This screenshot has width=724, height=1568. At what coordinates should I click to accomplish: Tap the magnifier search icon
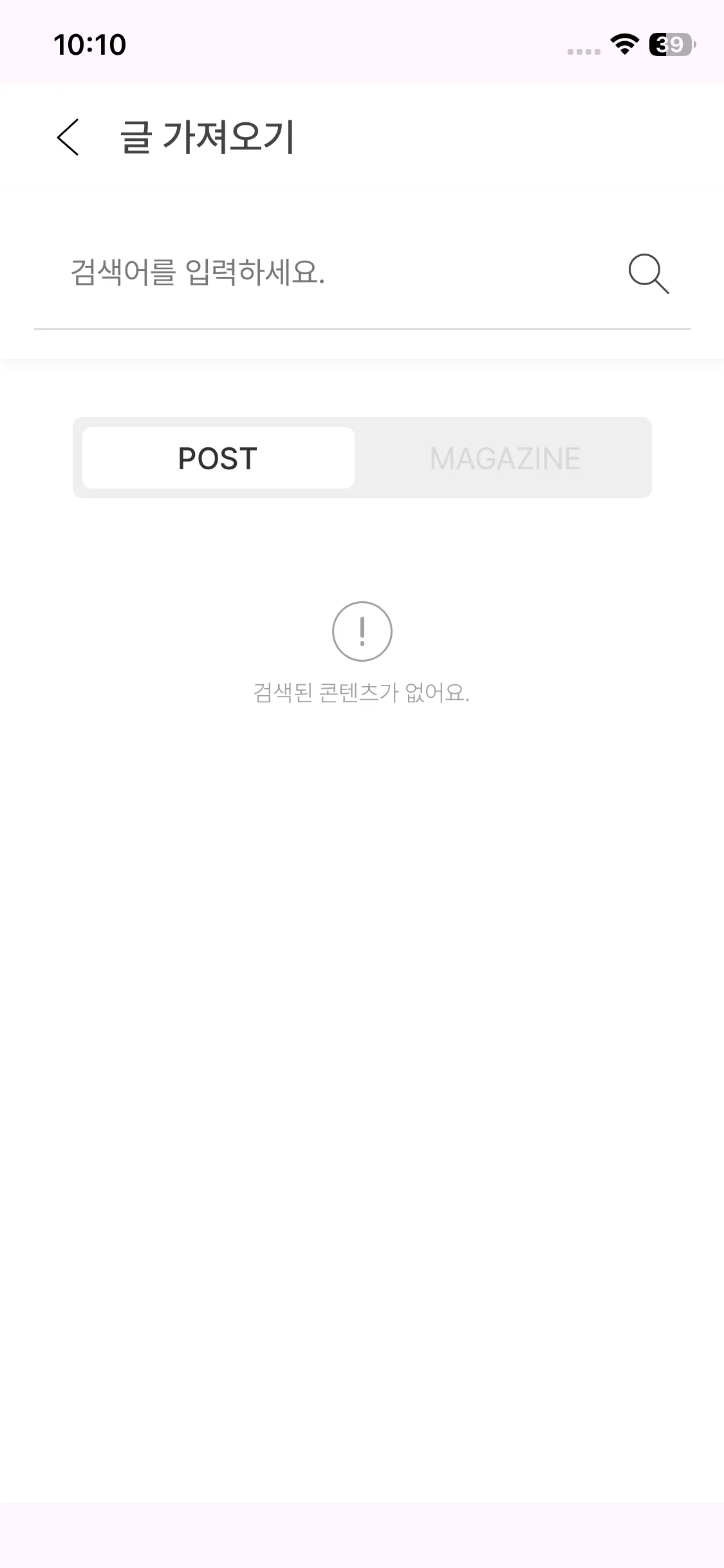coord(648,274)
